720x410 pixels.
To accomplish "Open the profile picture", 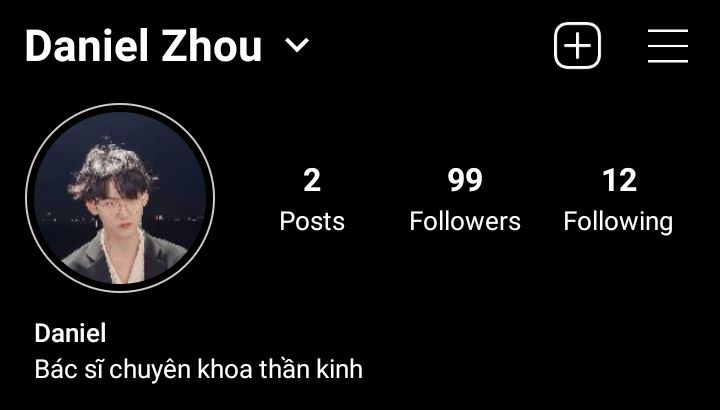I will click(x=120, y=198).
